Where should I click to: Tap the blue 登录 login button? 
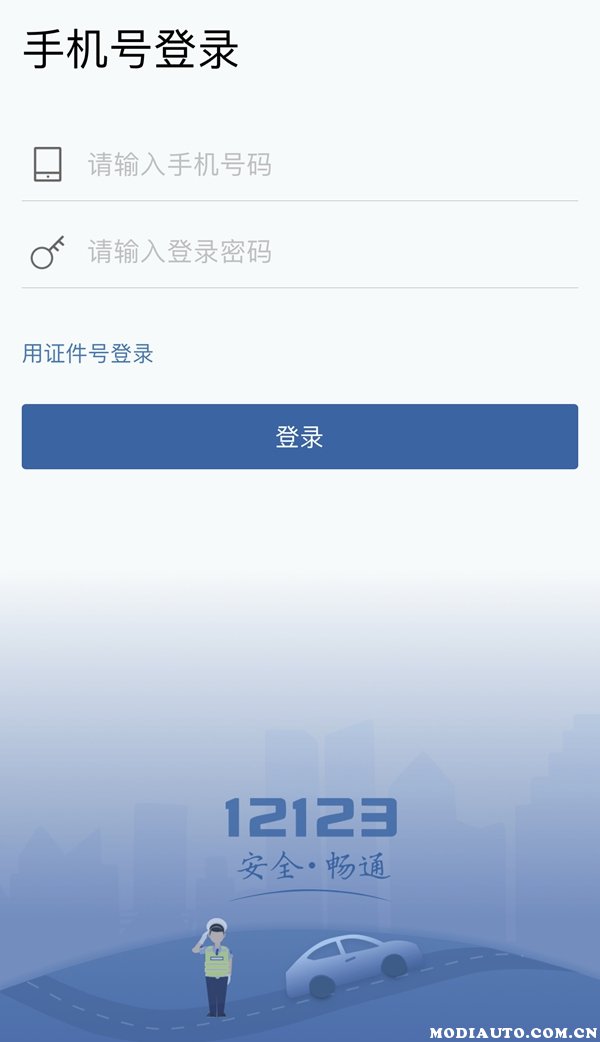300,437
